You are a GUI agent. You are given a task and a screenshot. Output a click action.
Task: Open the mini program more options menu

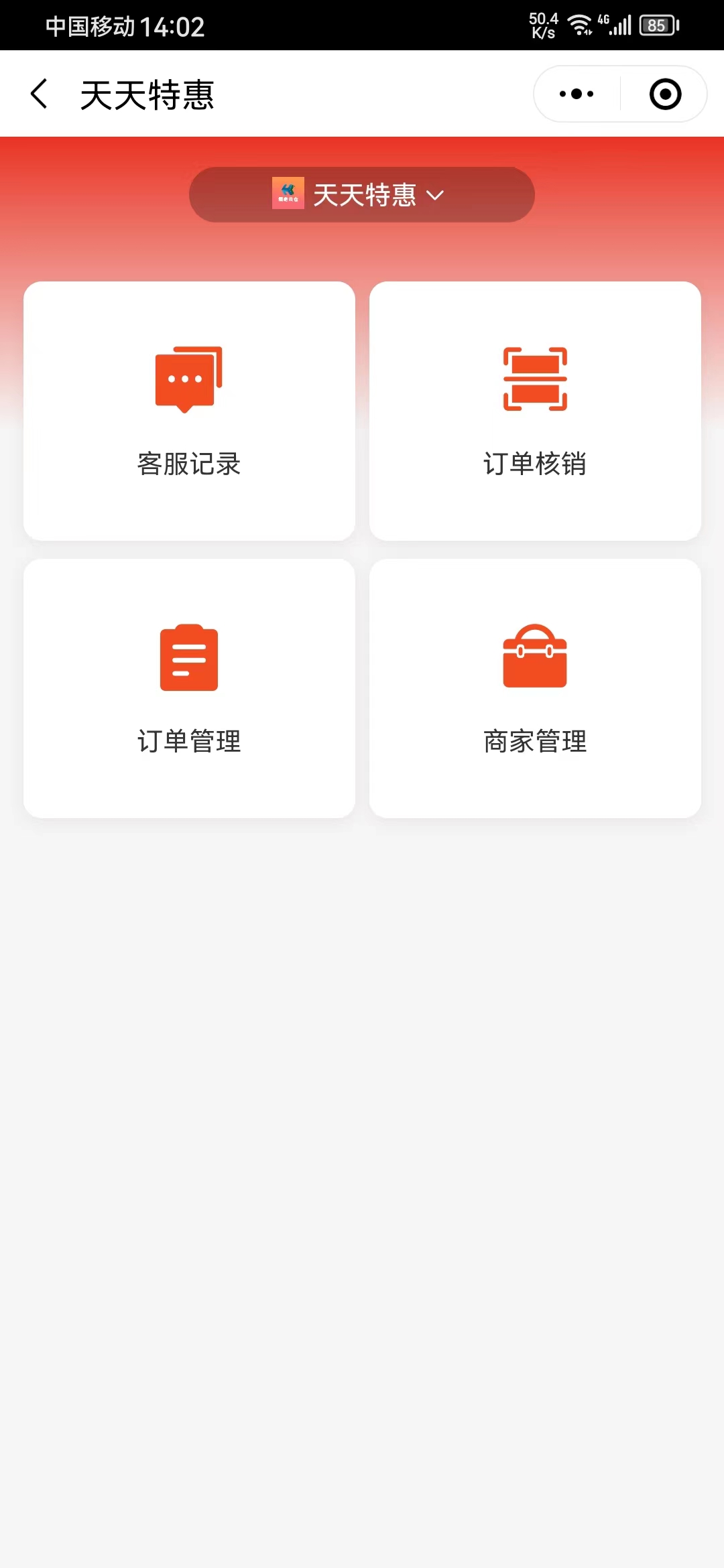pos(577,94)
